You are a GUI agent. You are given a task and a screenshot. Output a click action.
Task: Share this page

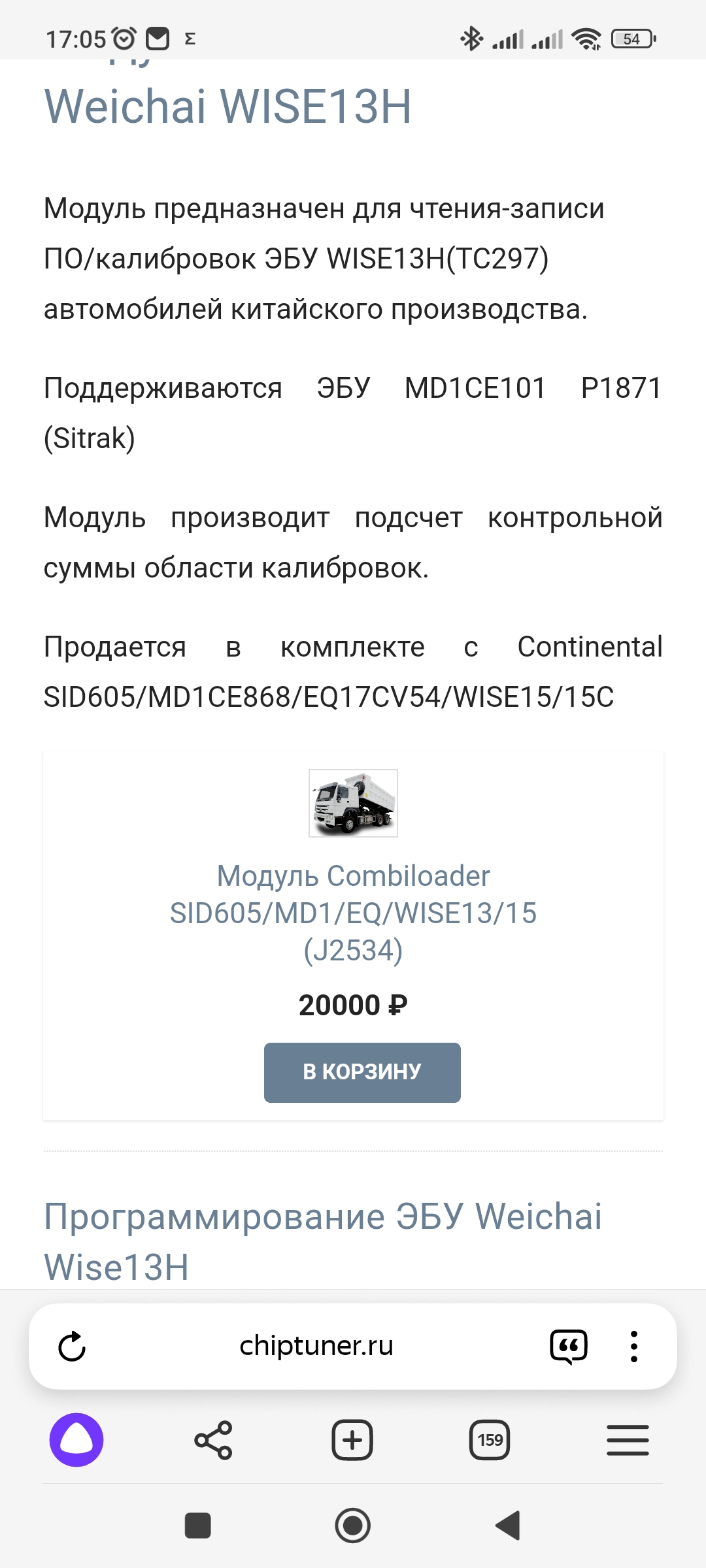click(213, 1440)
